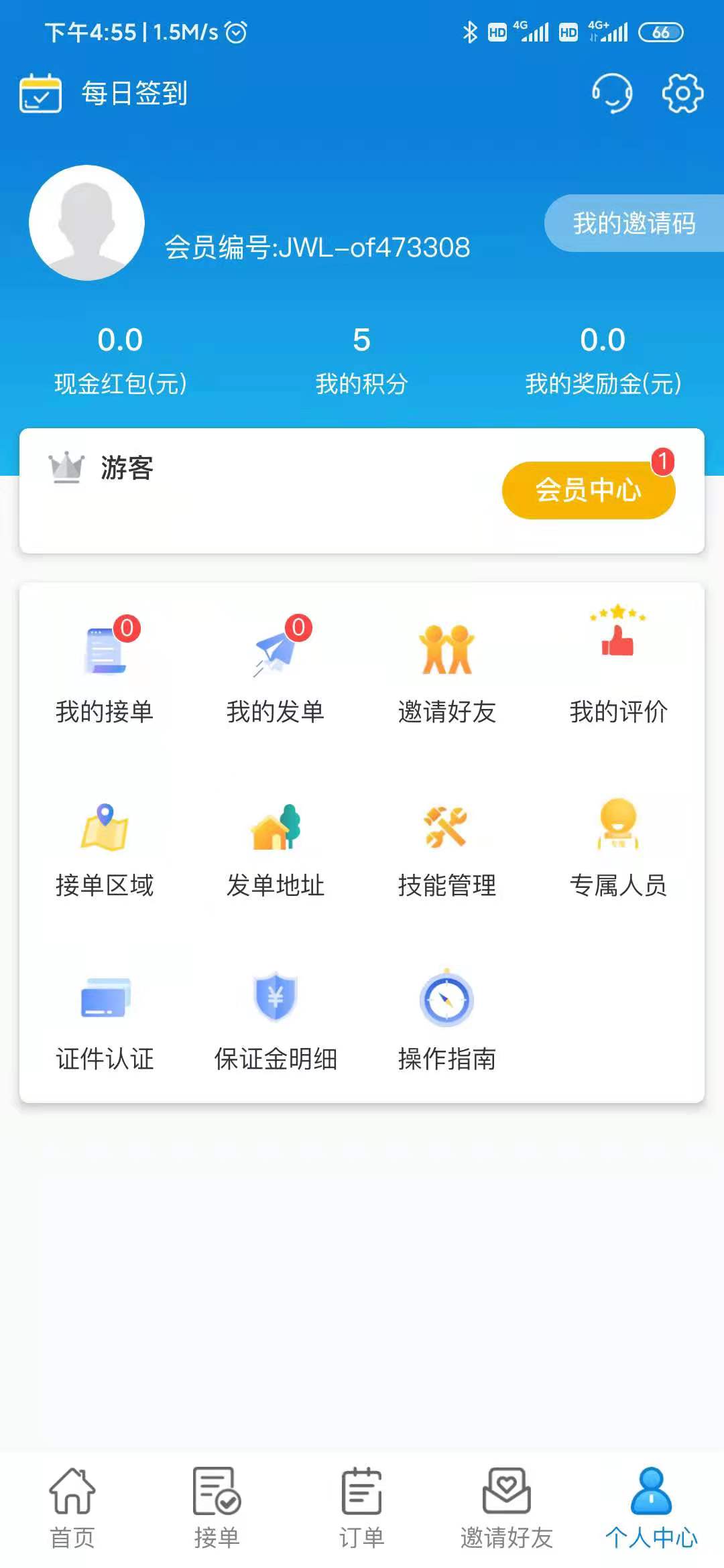Open the settings gear icon
This screenshot has width=724, height=1568.
pos(682,94)
